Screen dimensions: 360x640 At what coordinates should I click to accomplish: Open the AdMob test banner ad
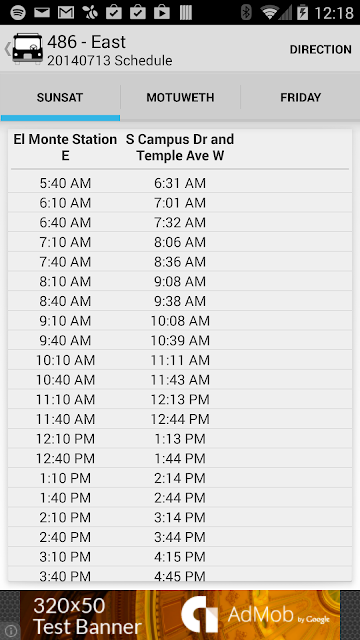180,615
